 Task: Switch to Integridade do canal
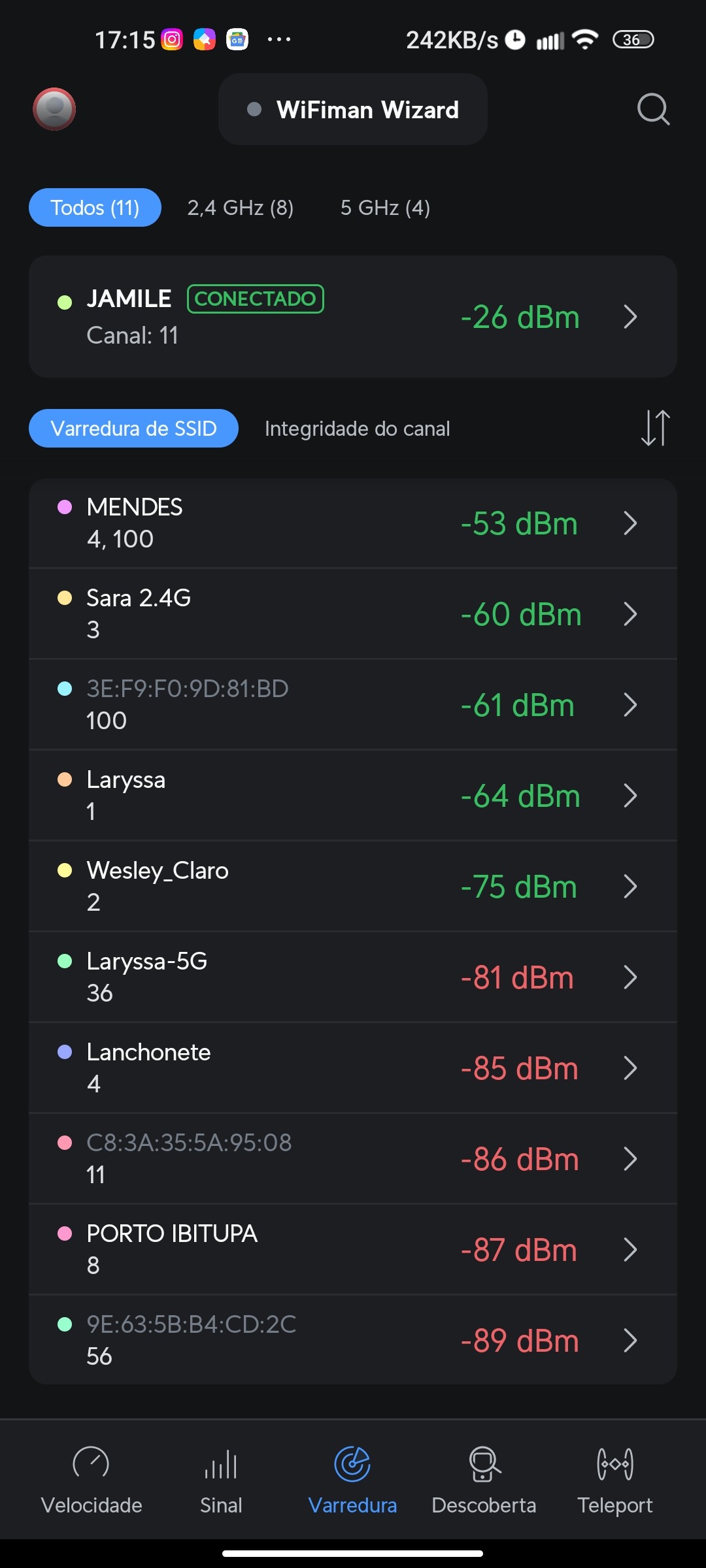(x=357, y=429)
